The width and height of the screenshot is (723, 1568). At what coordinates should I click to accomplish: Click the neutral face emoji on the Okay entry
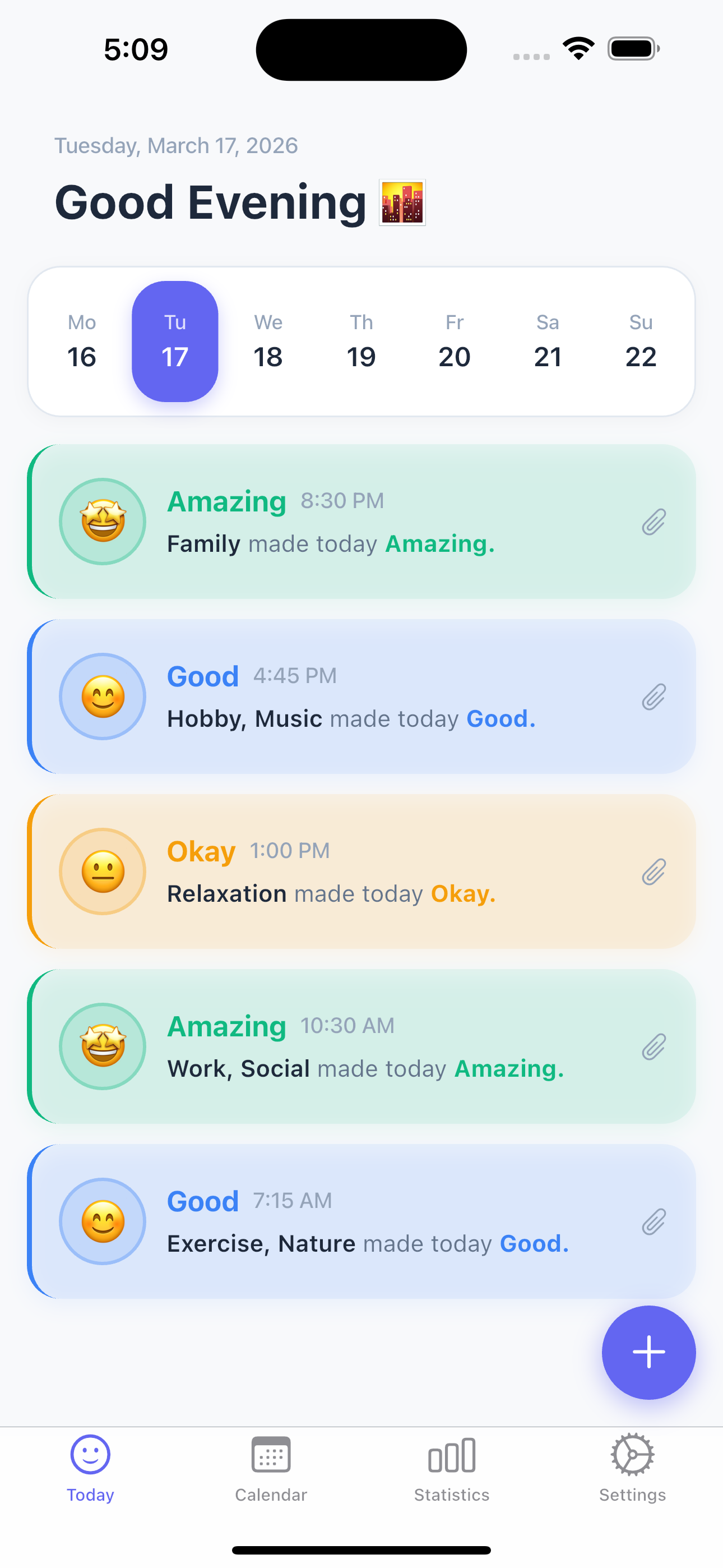[102, 871]
